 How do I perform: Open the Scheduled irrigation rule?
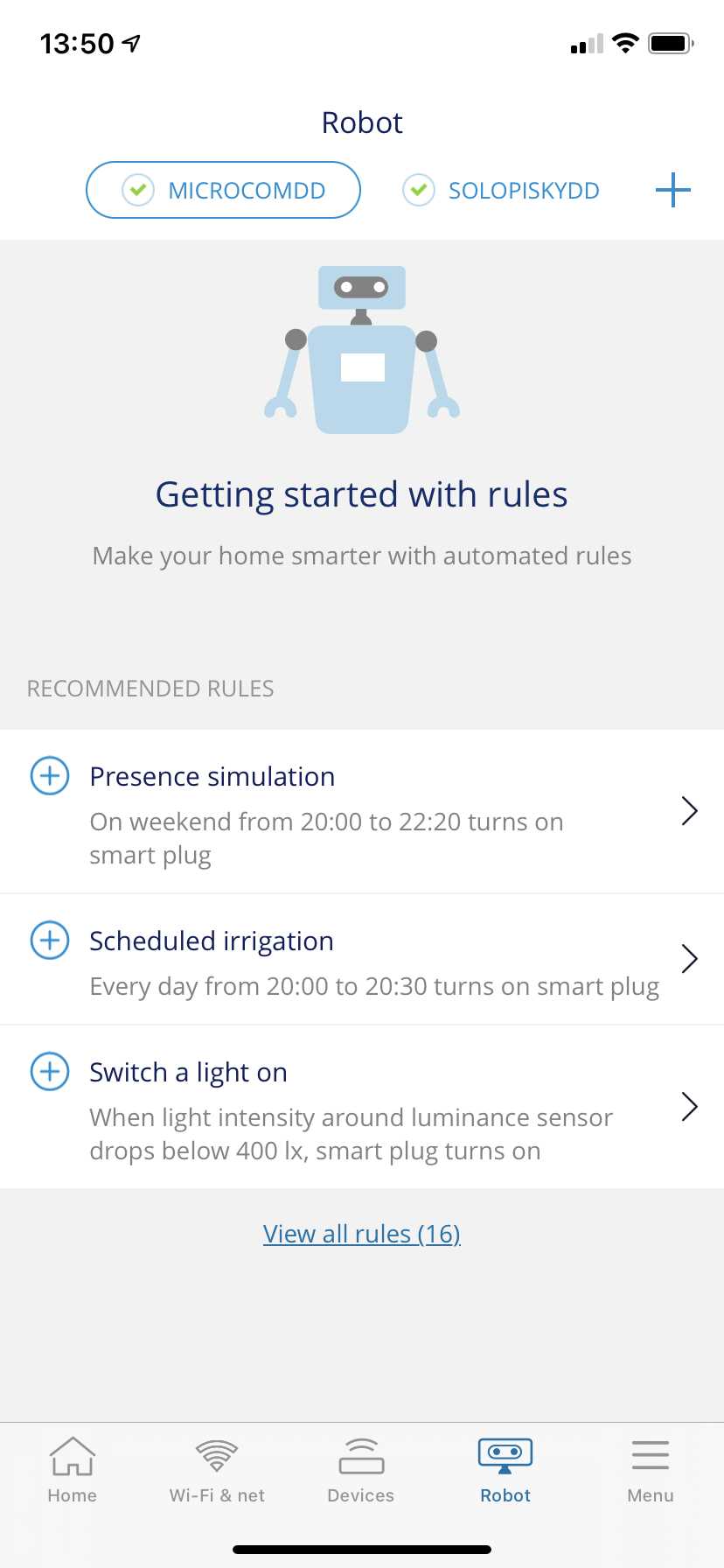(x=362, y=960)
